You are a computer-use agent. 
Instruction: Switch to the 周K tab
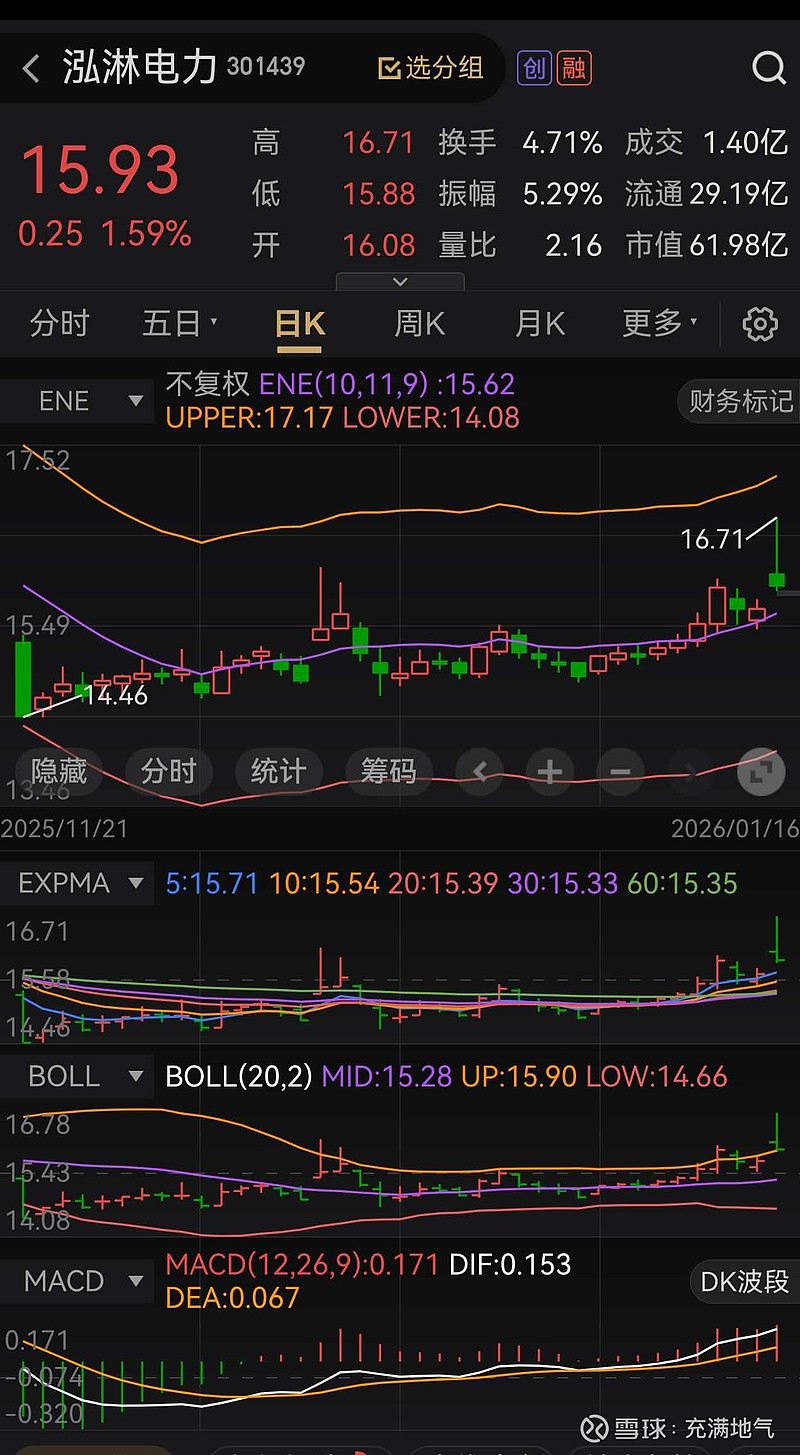[x=419, y=324]
